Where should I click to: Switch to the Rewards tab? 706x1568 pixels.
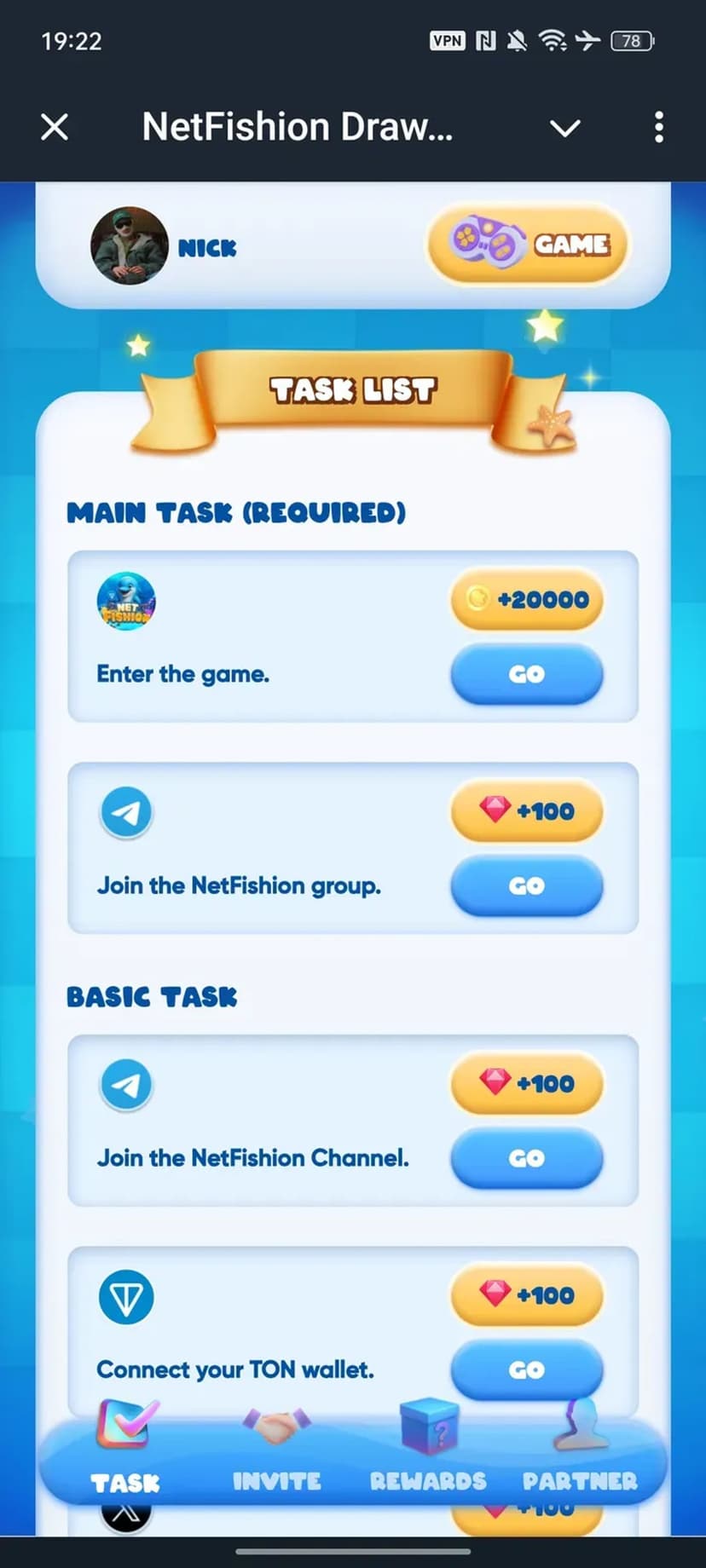[x=428, y=1459]
